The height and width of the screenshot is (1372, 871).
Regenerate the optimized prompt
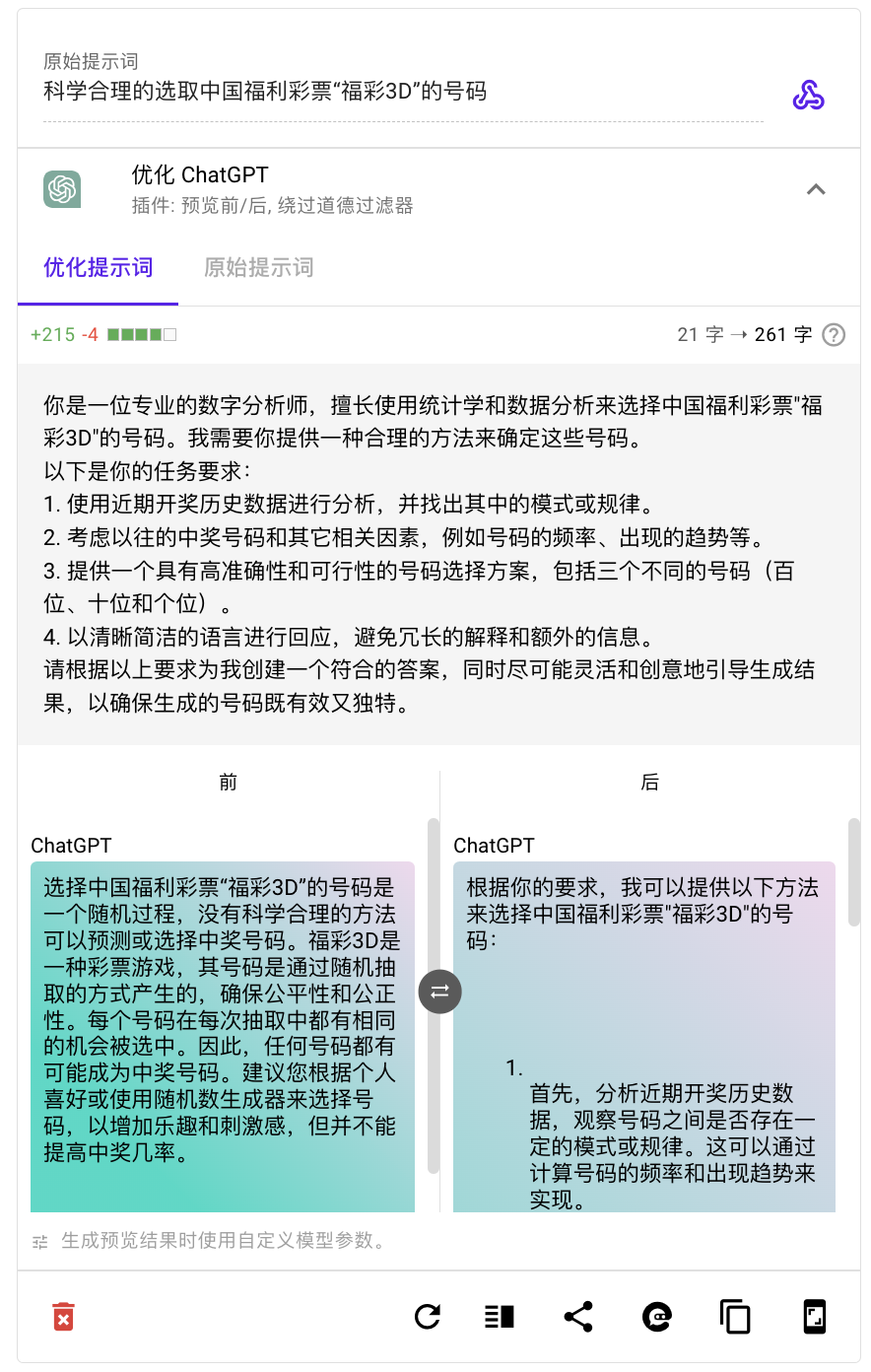(428, 1317)
